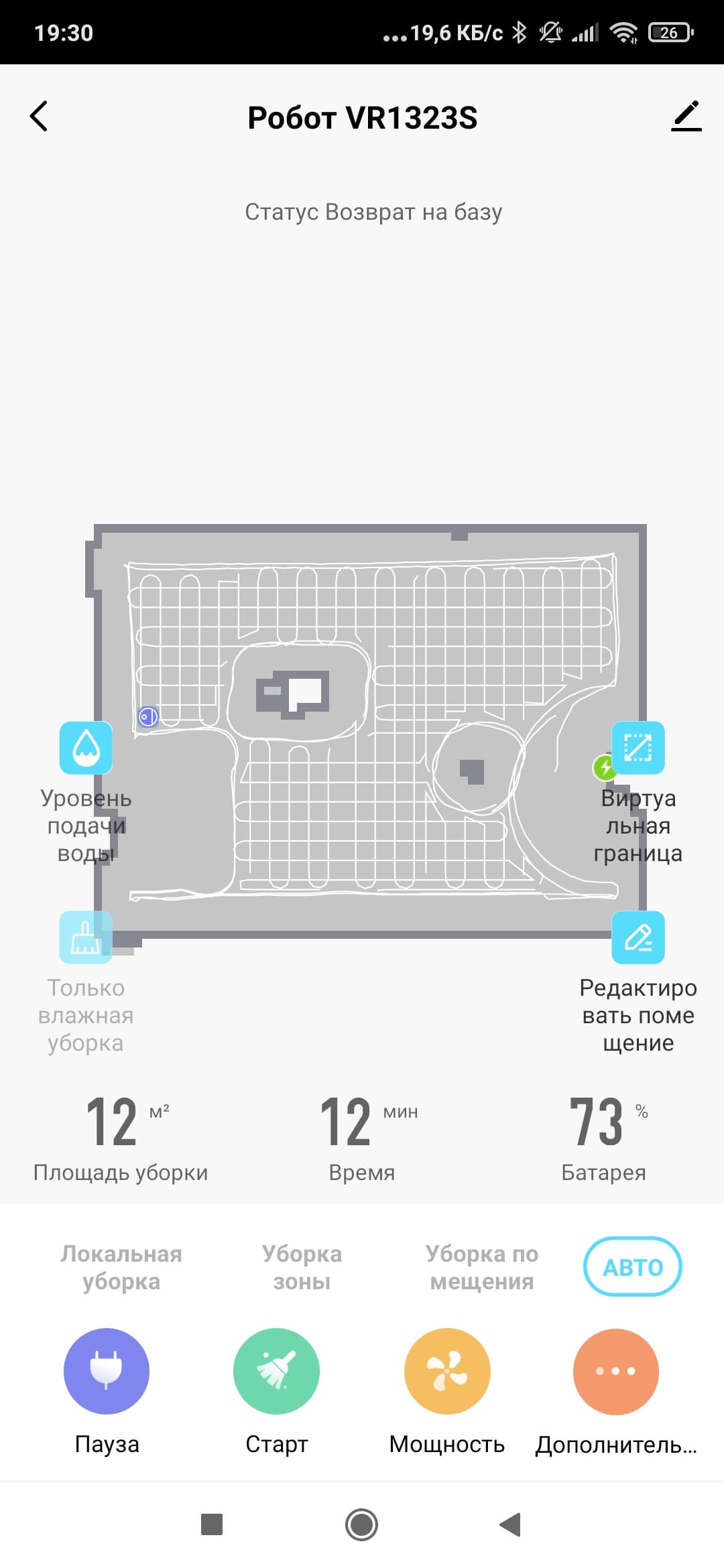Start cleaning with the Старт button

(x=276, y=1371)
